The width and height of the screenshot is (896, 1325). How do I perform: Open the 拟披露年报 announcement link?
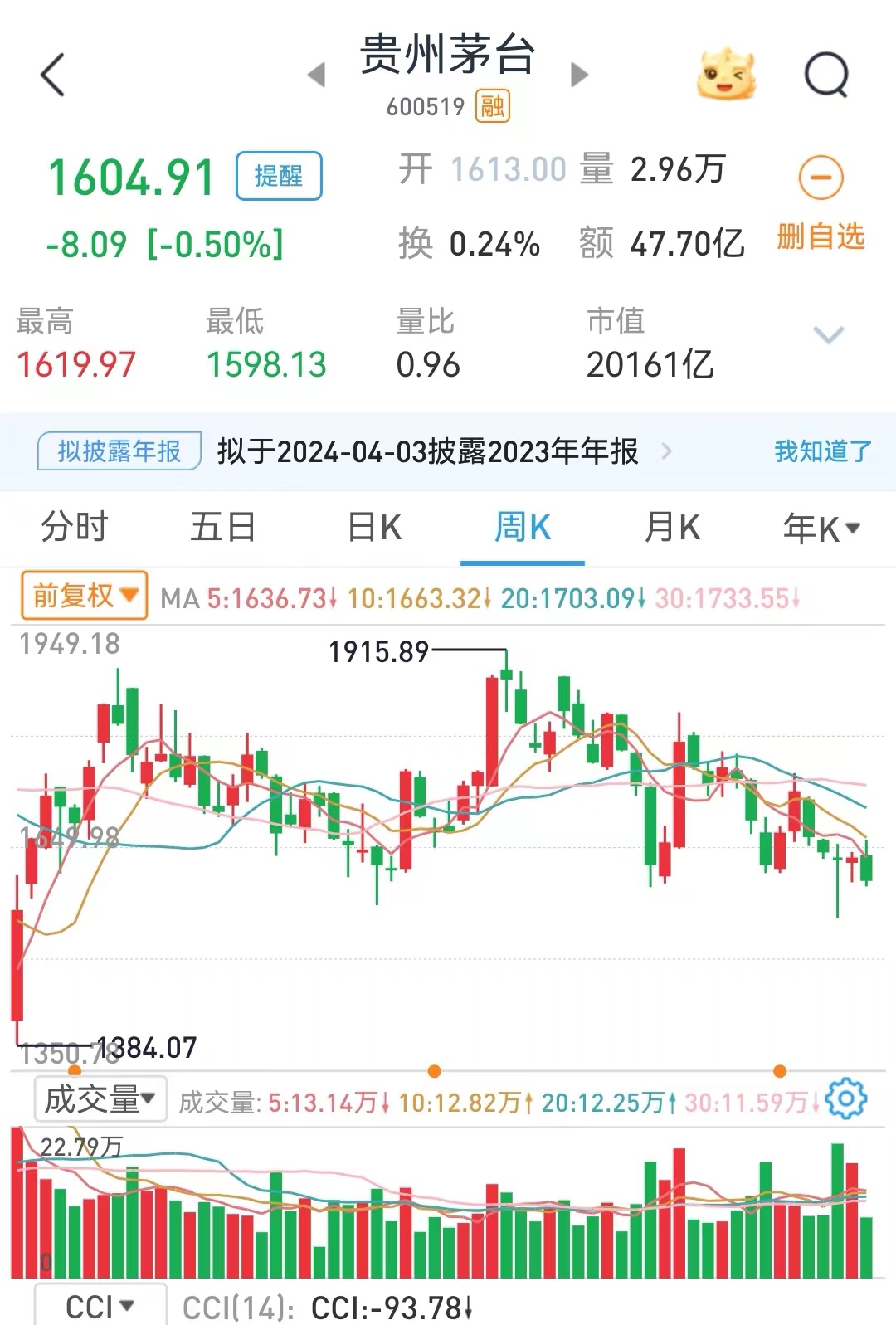pos(427,451)
